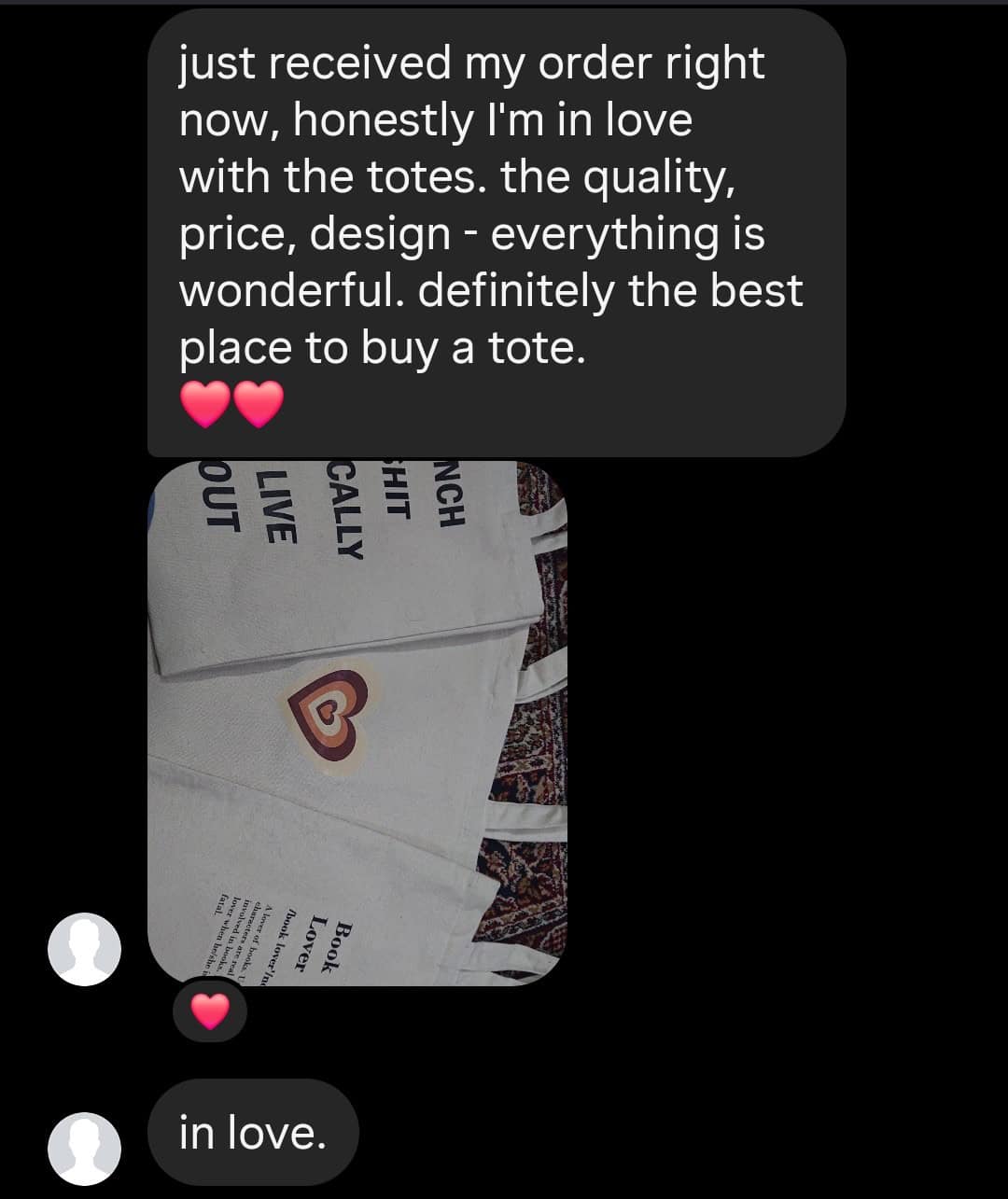Open the sender's avatar beside the photo
Image resolution: width=1008 pixels, height=1199 pixels.
pyautogui.click(x=84, y=949)
